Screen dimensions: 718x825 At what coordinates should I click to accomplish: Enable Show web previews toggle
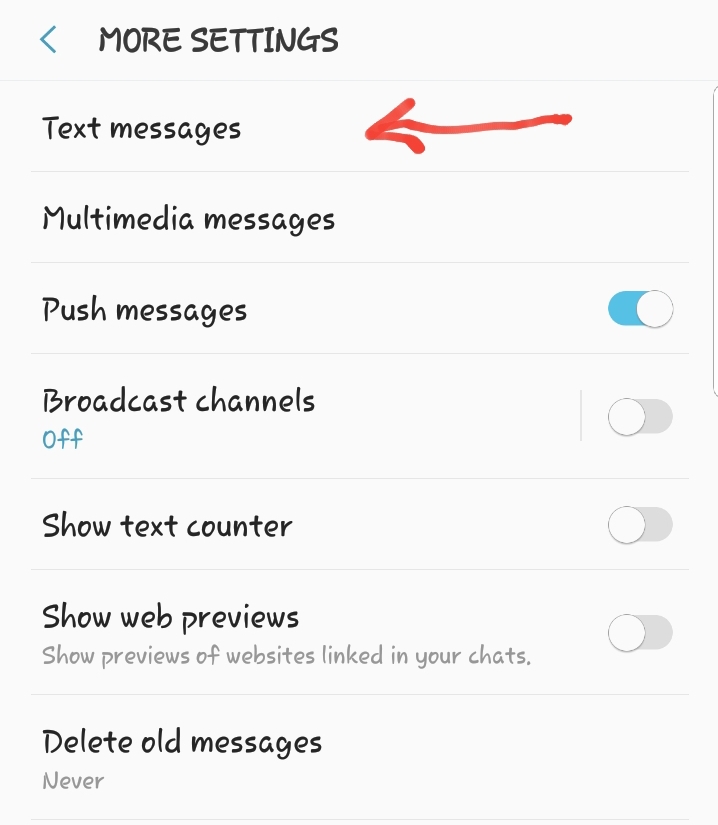(x=640, y=631)
